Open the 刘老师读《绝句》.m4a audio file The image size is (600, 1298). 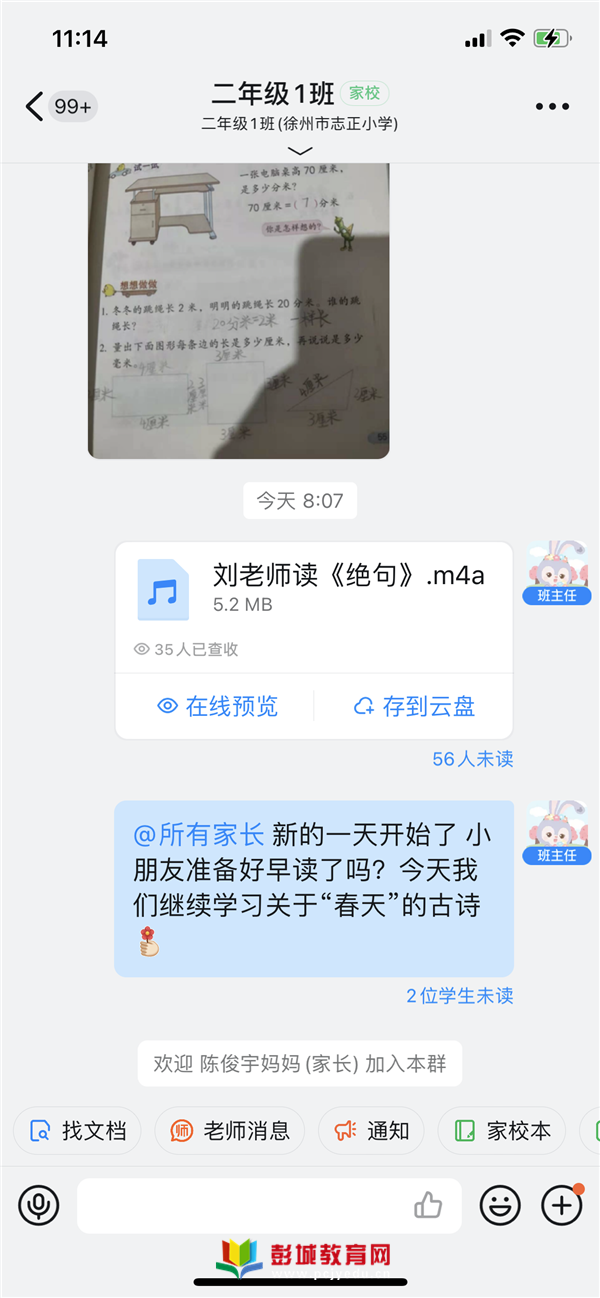[314, 589]
